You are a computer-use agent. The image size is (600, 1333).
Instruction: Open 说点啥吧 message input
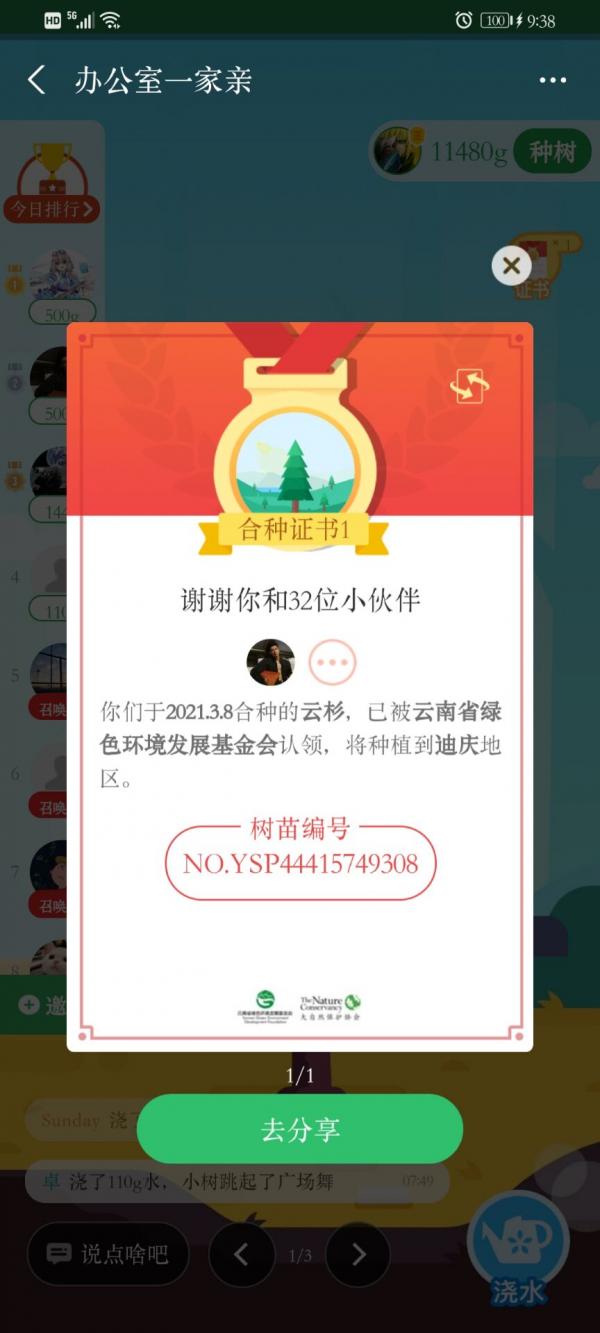pyautogui.click(x=108, y=1254)
